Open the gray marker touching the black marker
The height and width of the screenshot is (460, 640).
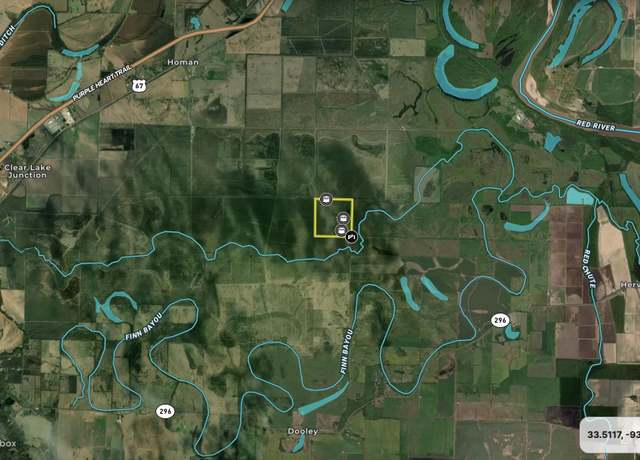pyautogui.click(x=341, y=230)
